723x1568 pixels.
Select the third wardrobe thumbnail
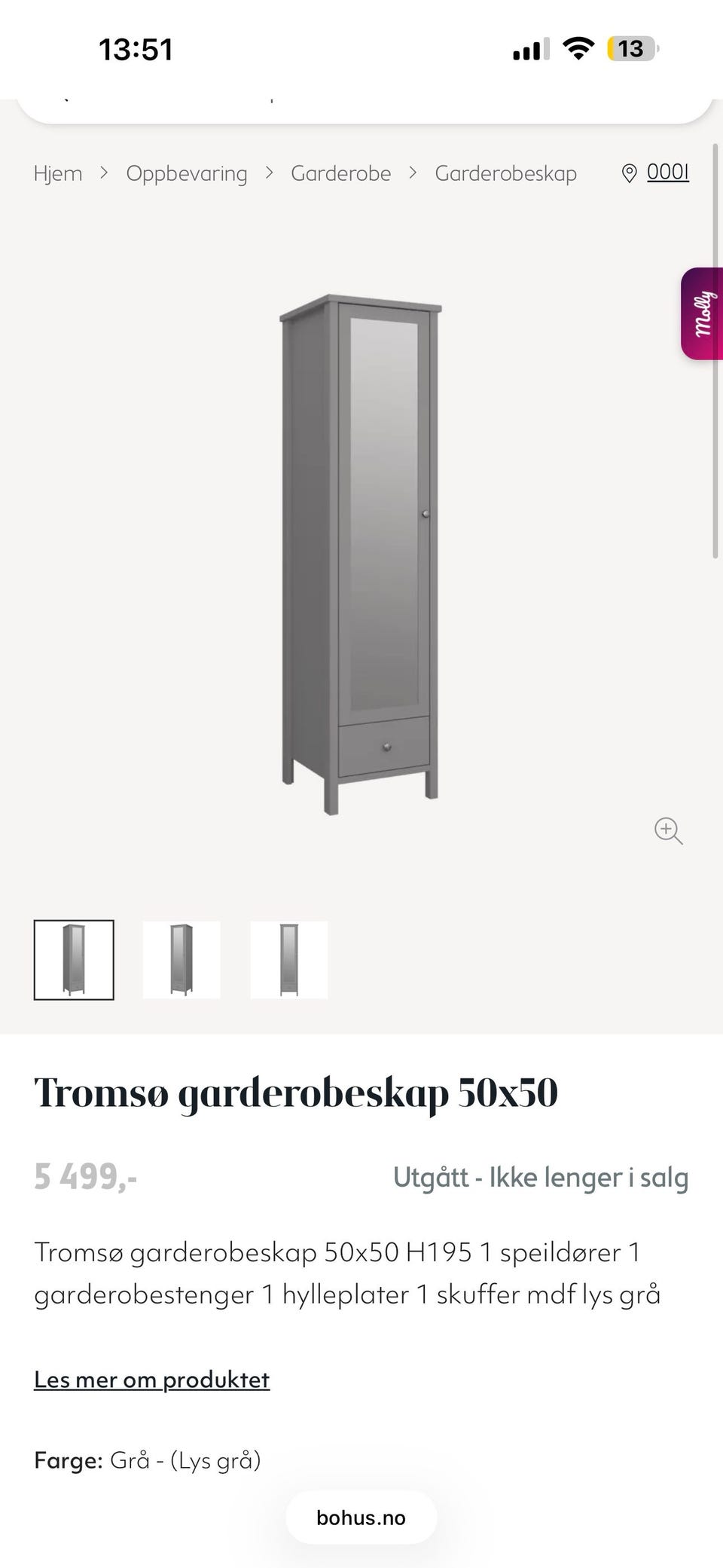pyautogui.click(x=290, y=960)
